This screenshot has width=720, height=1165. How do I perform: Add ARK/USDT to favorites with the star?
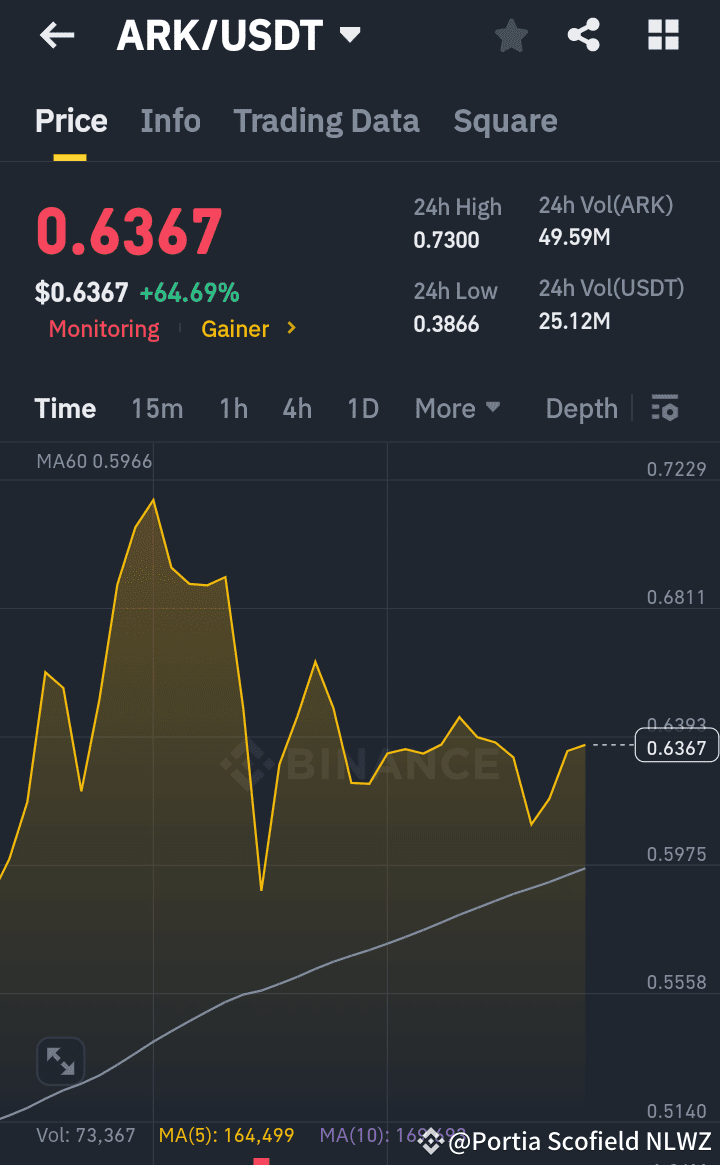tap(511, 35)
